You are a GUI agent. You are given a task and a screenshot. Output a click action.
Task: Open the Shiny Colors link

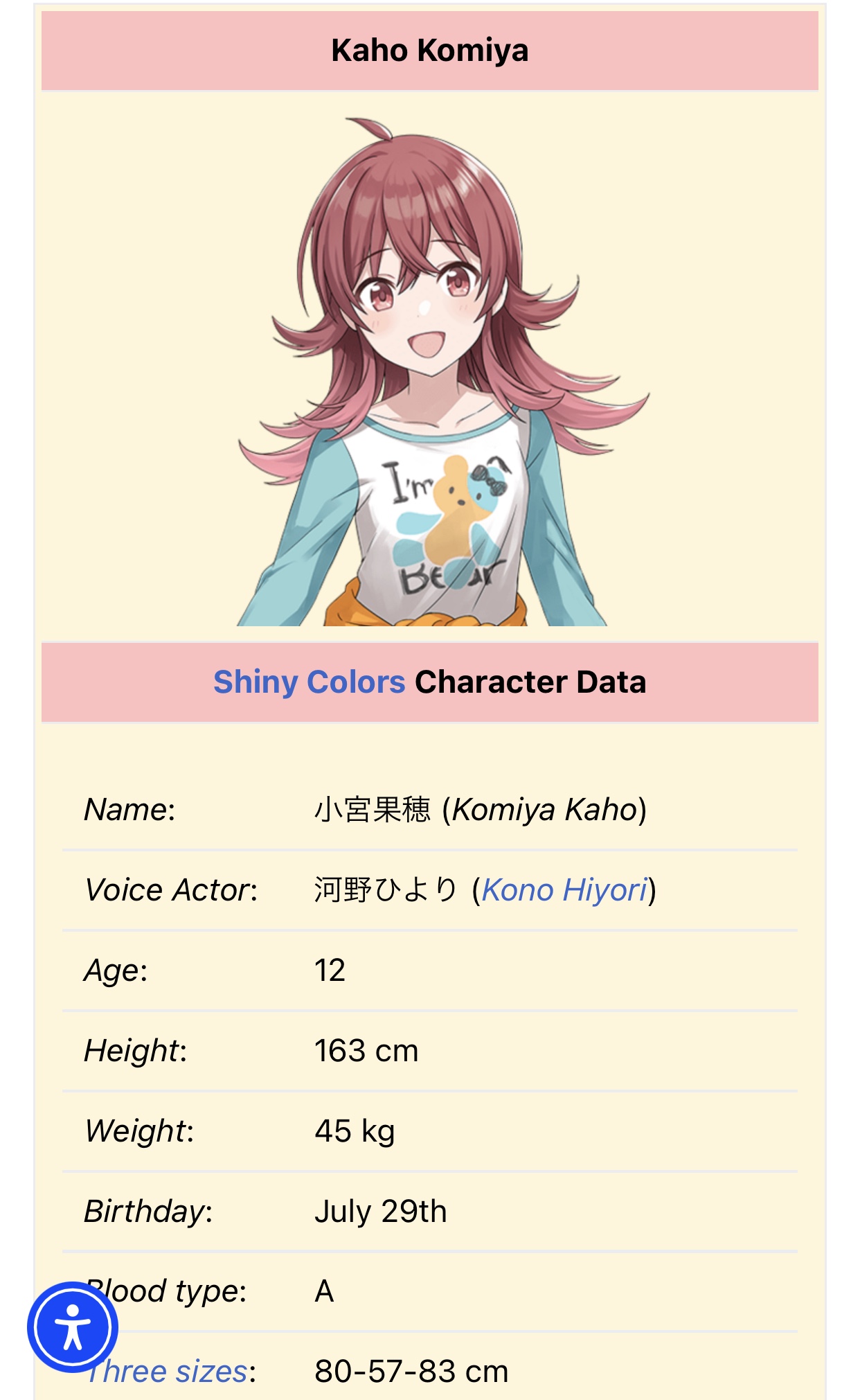click(x=309, y=682)
